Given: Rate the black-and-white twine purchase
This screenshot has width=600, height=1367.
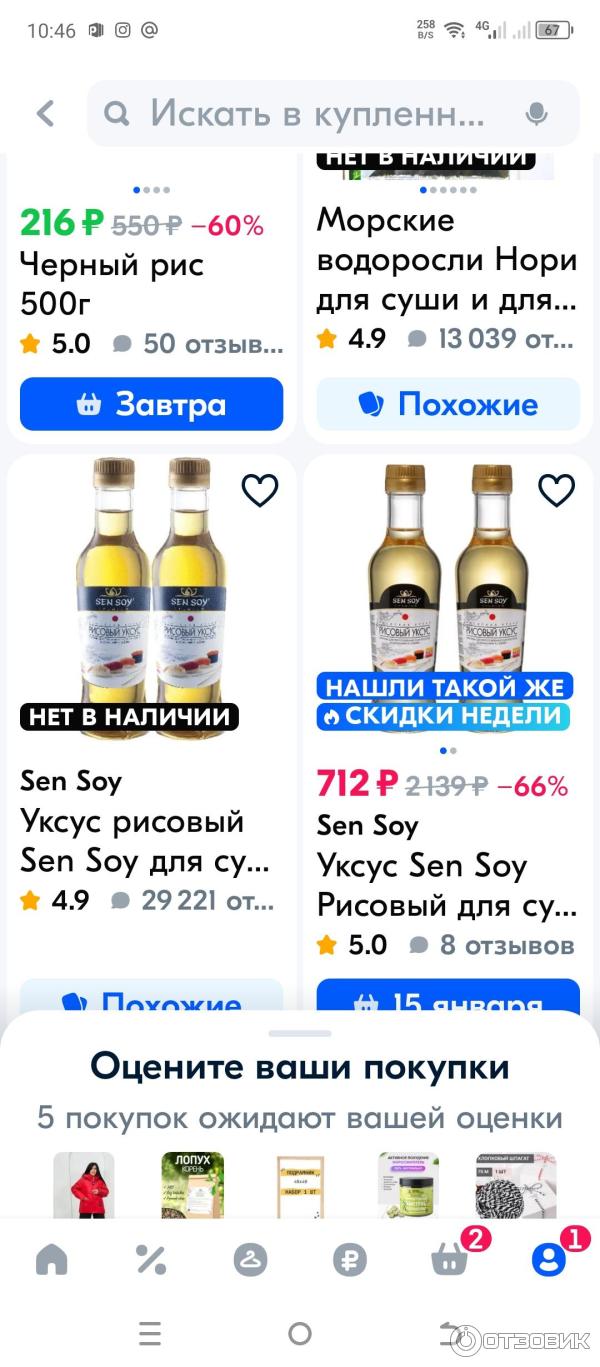Looking at the screenshot, I should click(x=516, y=1185).
